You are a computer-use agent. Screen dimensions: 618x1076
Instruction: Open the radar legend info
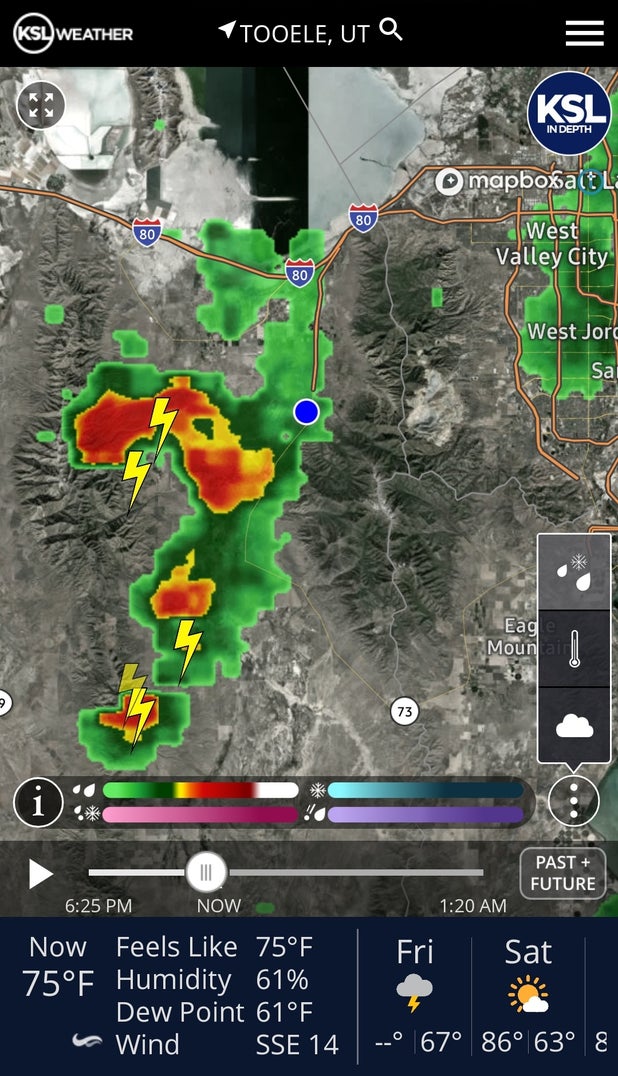39,801
